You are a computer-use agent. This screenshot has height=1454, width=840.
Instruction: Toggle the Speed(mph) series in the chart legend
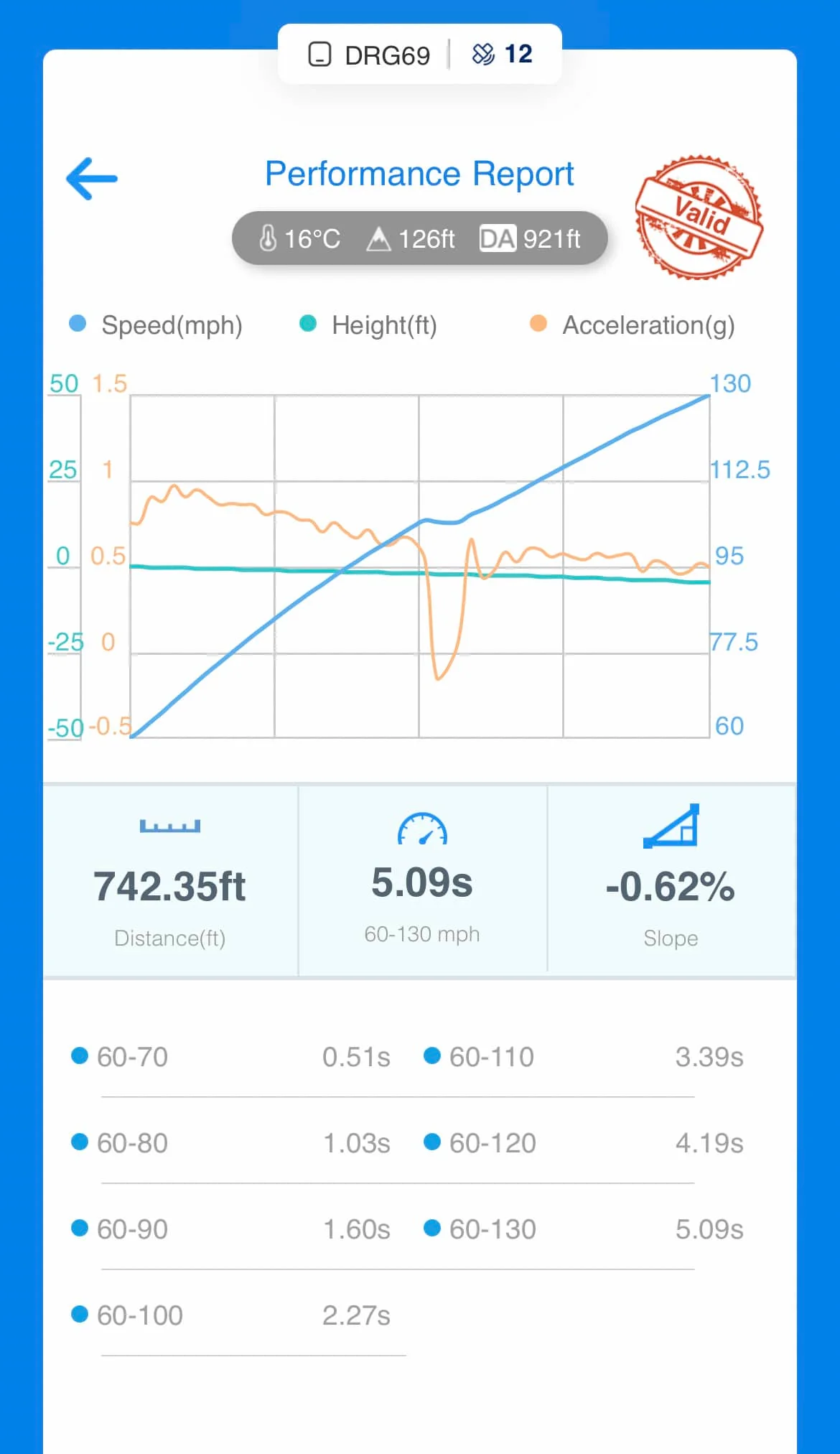pyautogui.click(x=156, y=325)
